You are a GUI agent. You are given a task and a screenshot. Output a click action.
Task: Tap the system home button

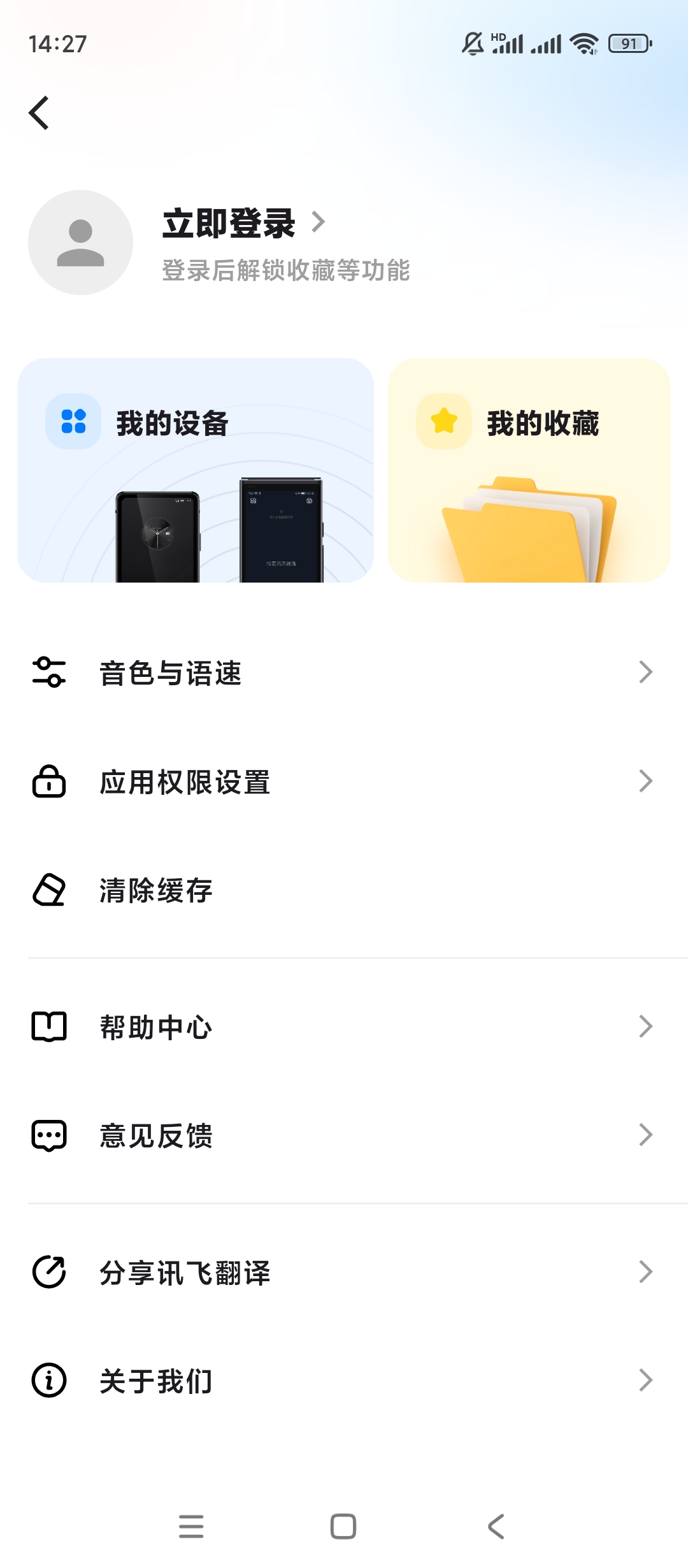pos(343,1527)
